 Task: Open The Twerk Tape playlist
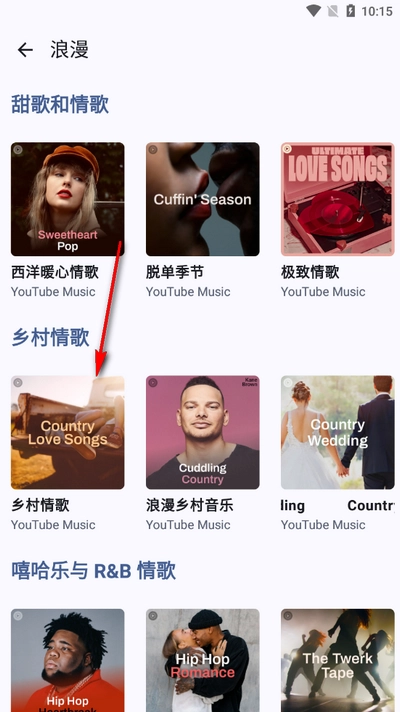(337, 660)
